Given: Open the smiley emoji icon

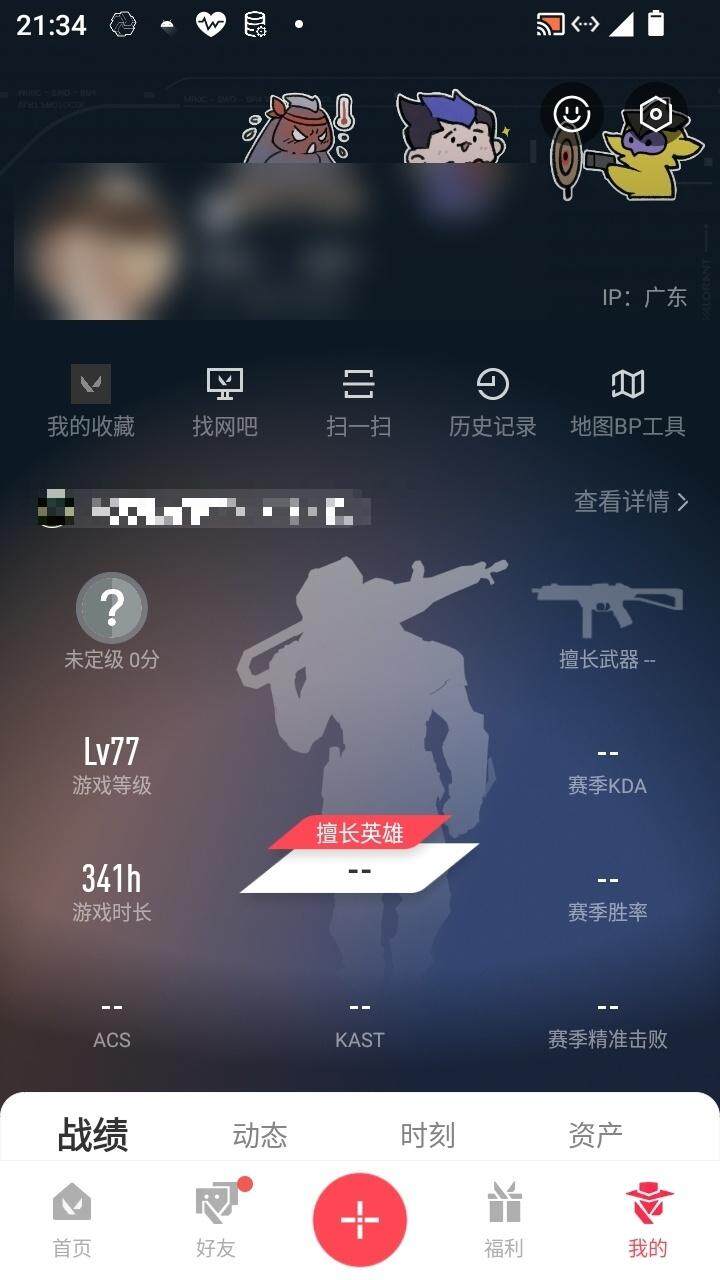Looking at the screenshot, I should point(572,113).
